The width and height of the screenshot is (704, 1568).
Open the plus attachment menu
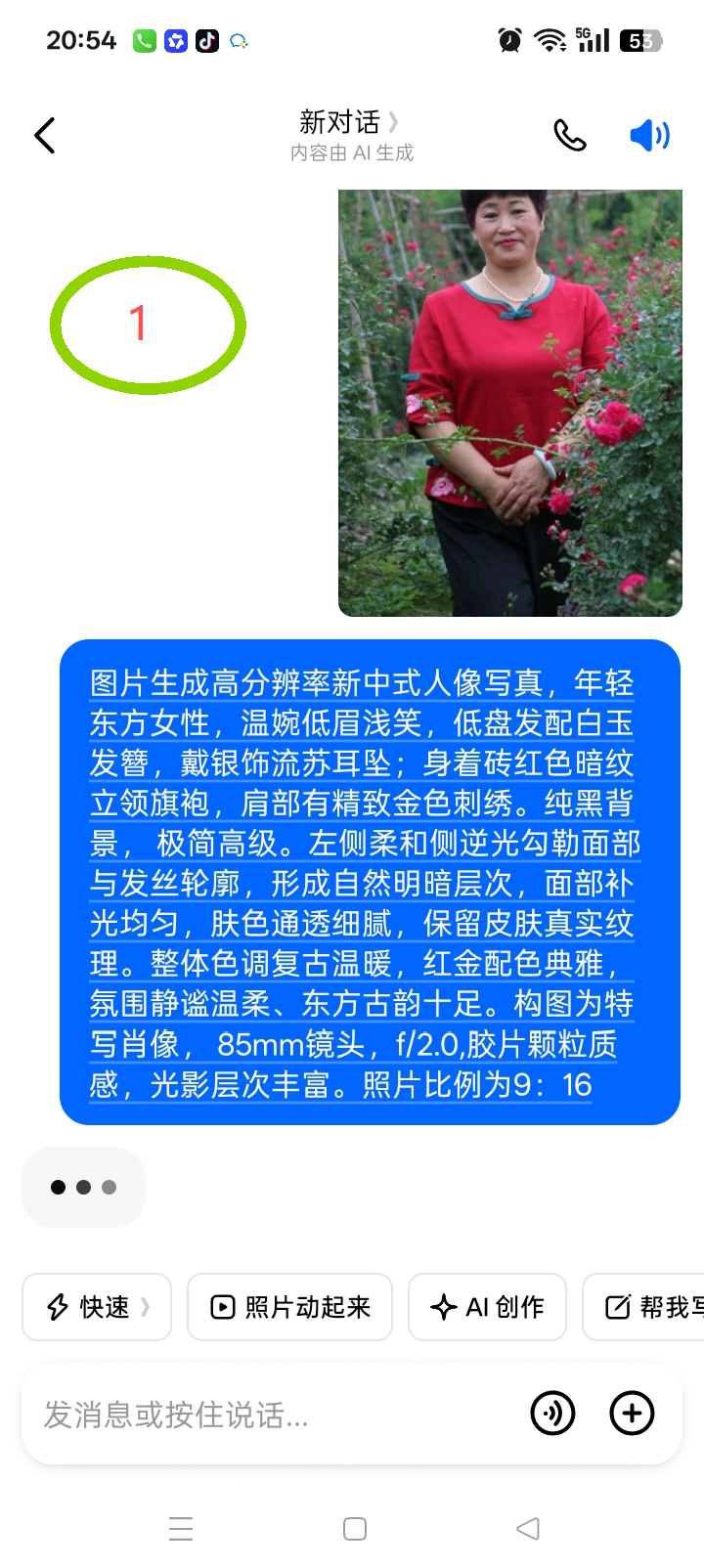click(x=632, y=1414)
